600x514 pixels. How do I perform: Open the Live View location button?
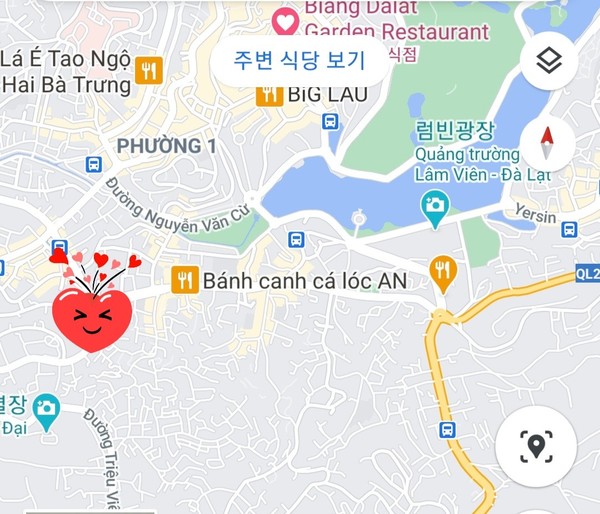(x=536, y=446)
